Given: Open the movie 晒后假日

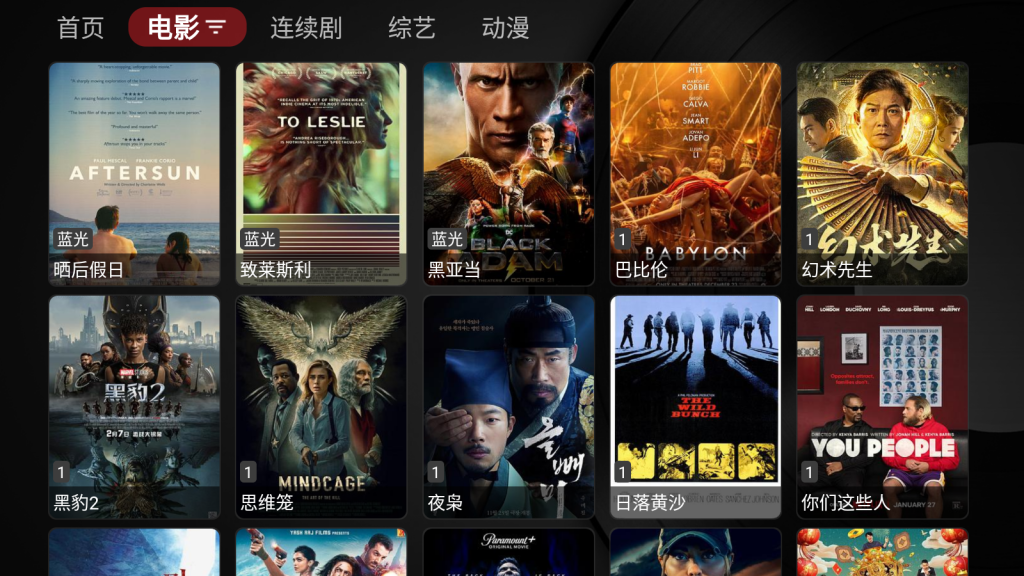Looking at the screenshot, I should click(x=134, y=174).
